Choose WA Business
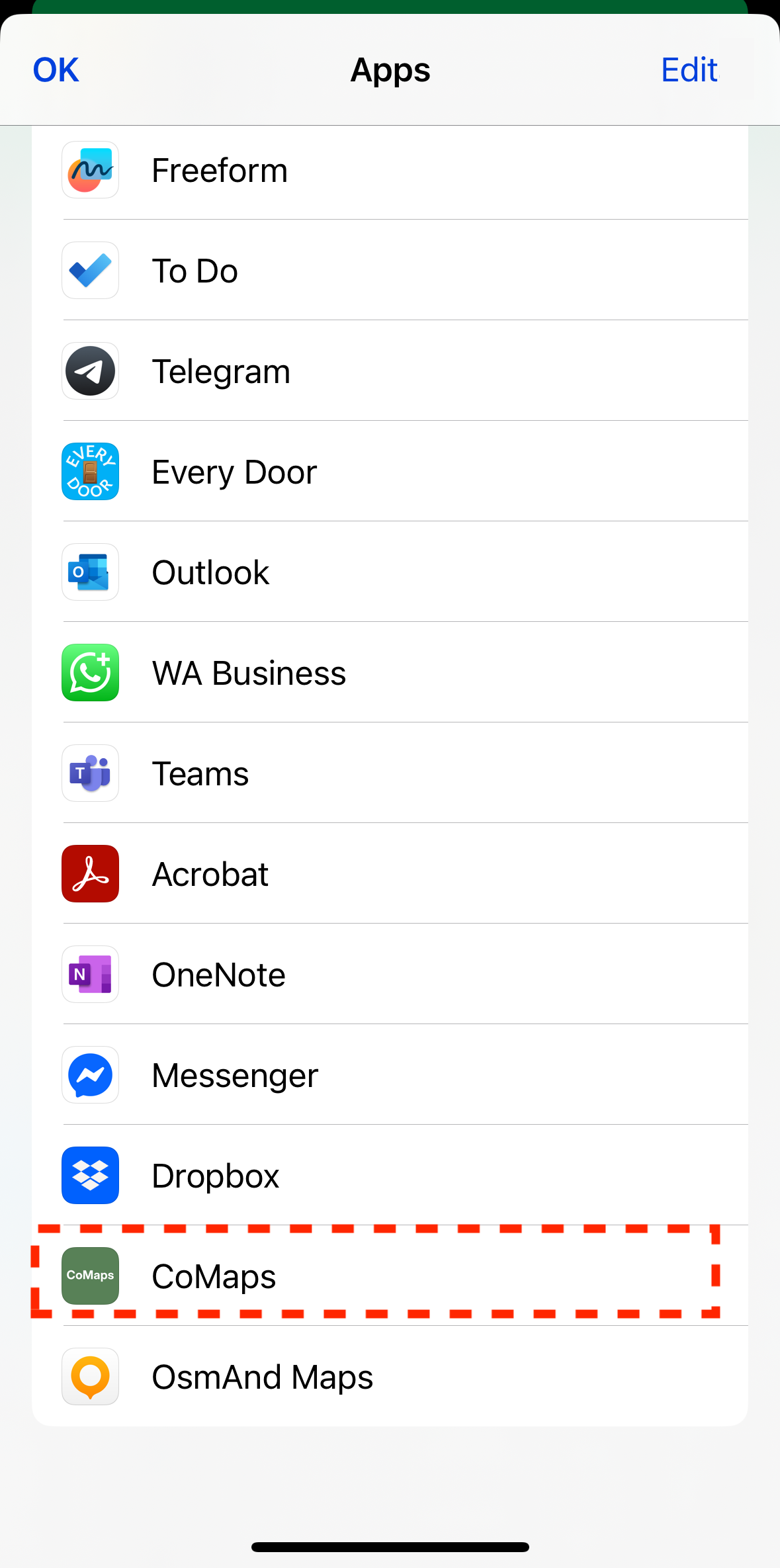This screenshot has width=780, height=1568. pyautogui.click(x=249, y=674)
